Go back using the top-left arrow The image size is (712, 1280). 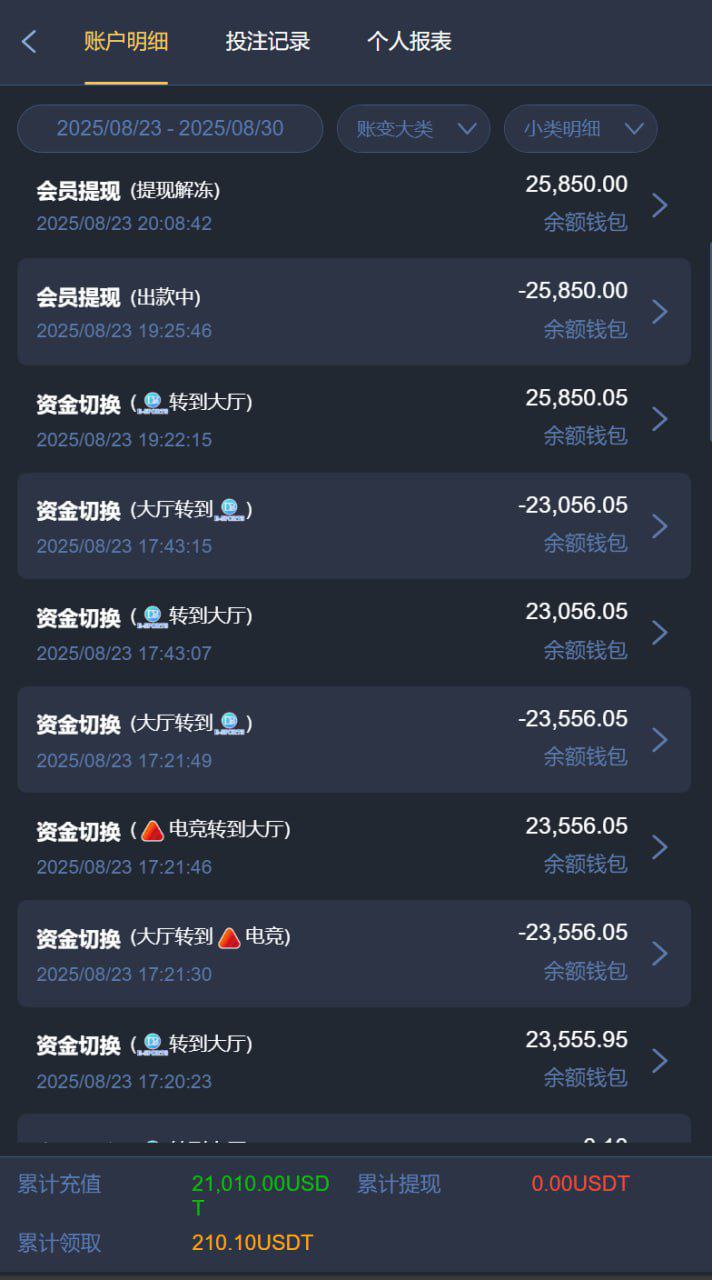(x=29, y=42)
